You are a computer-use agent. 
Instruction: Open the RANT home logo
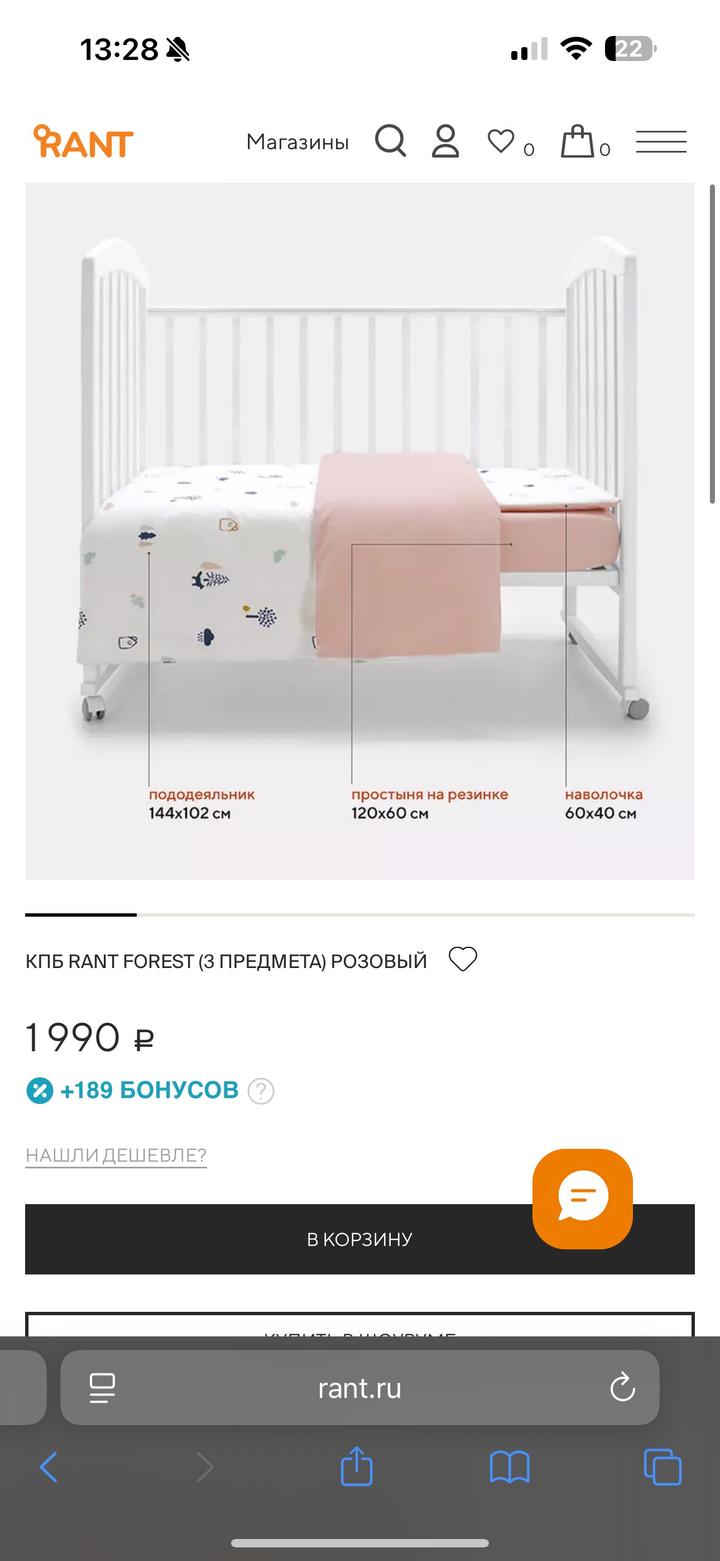point(84,142)
